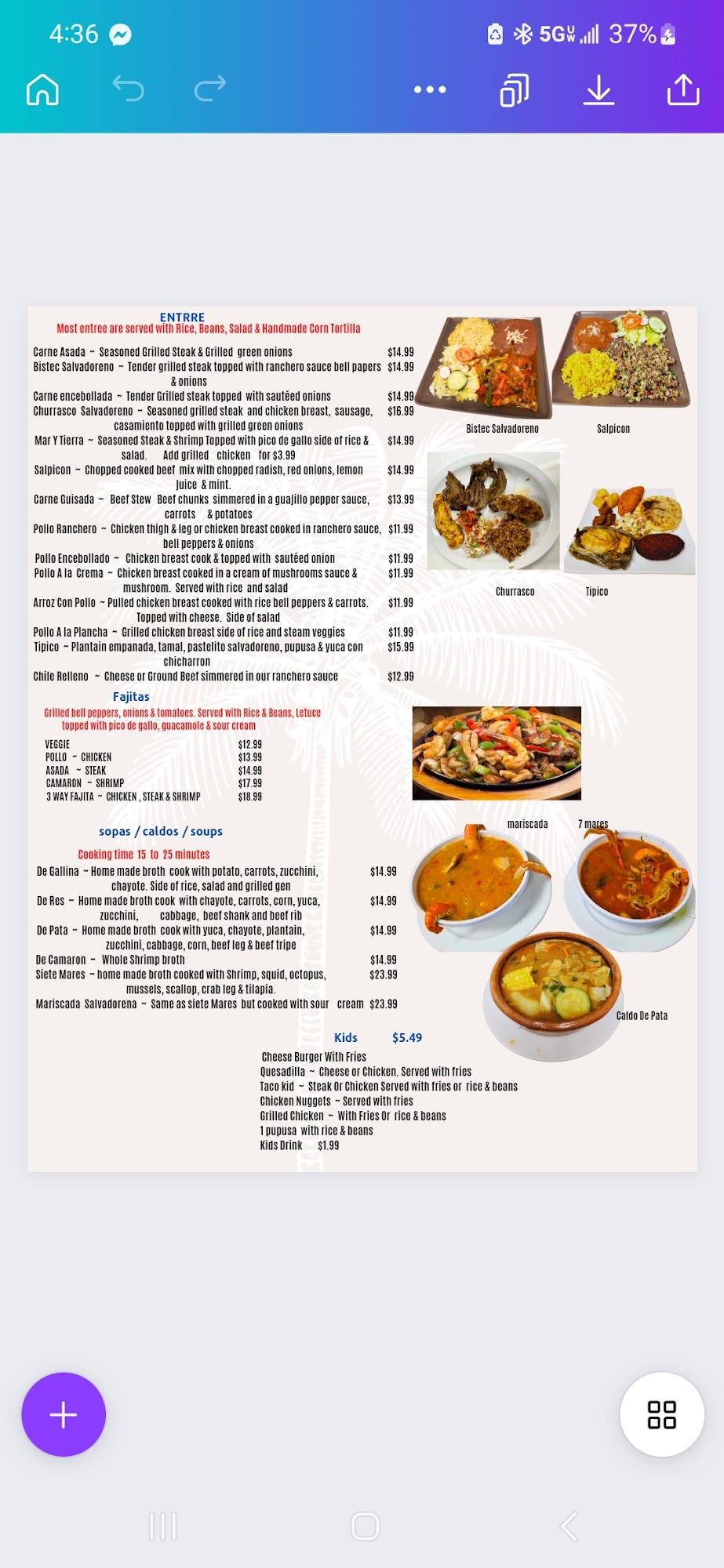The image size is (724, 1568).
Task: Open the grid view button
Action: point(661,1414)
